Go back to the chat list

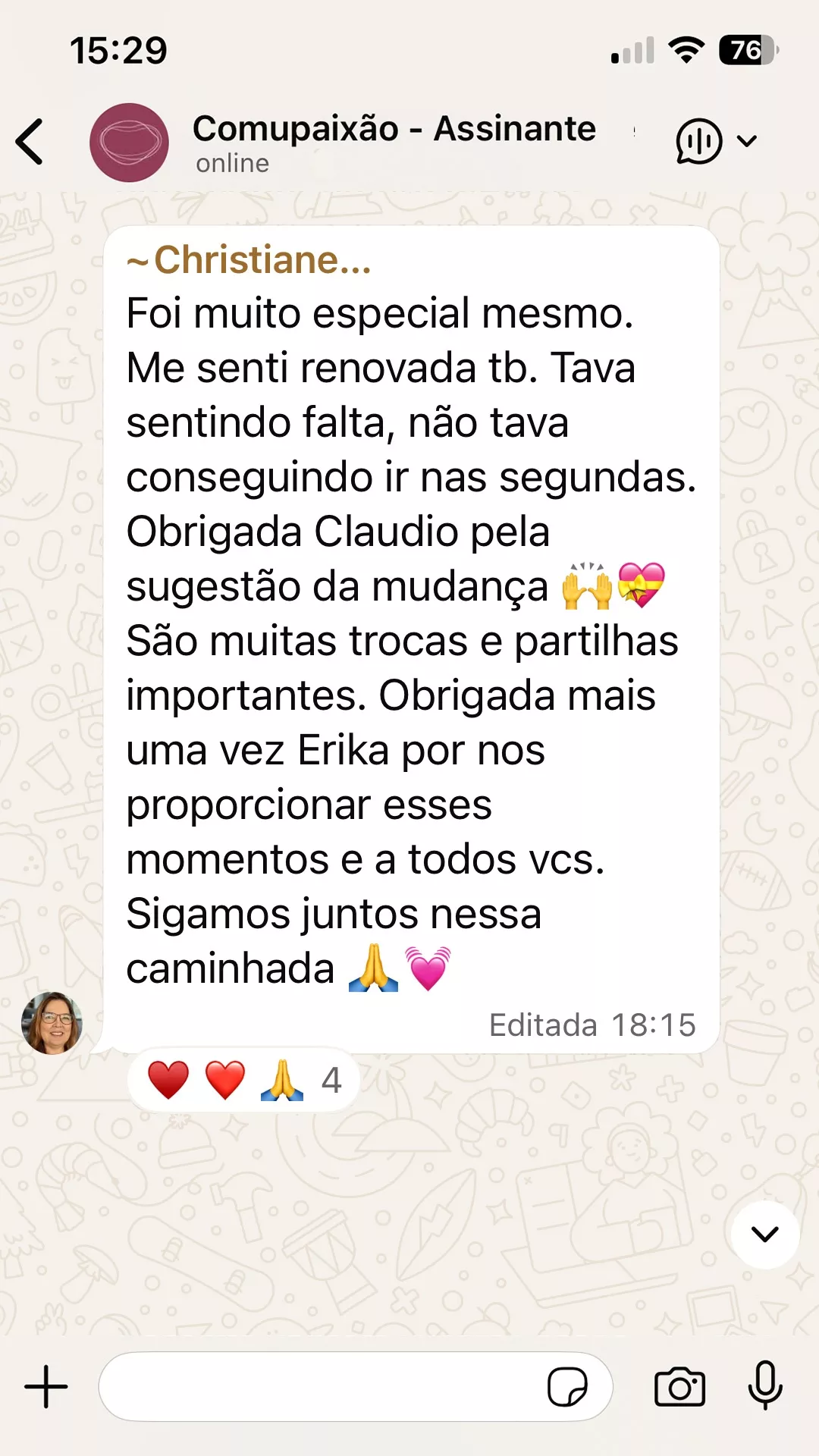point(30,142)
